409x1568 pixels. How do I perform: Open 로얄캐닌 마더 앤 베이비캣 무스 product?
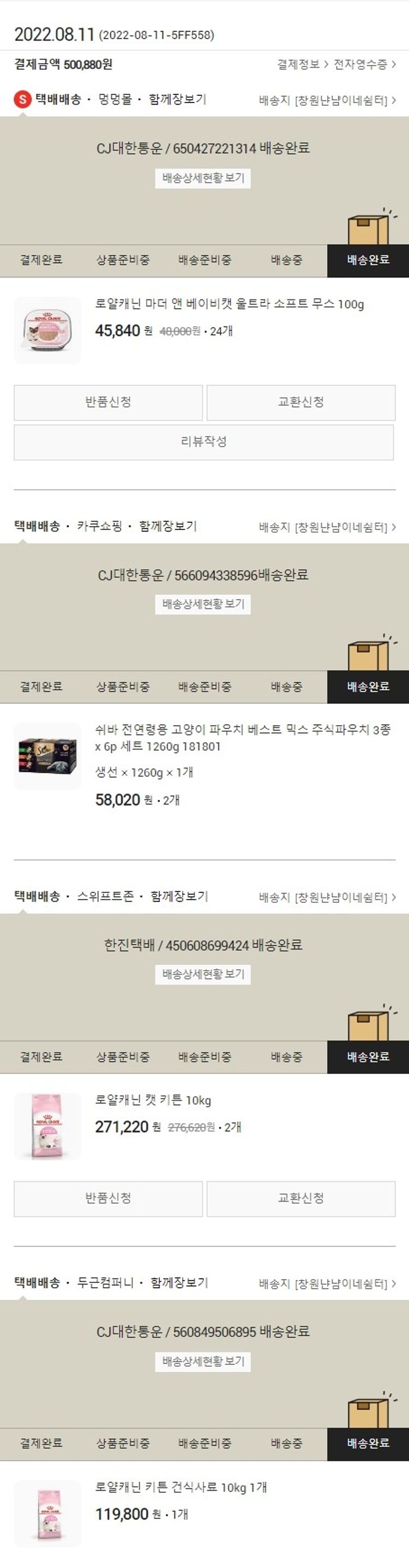tap(229, 304)
